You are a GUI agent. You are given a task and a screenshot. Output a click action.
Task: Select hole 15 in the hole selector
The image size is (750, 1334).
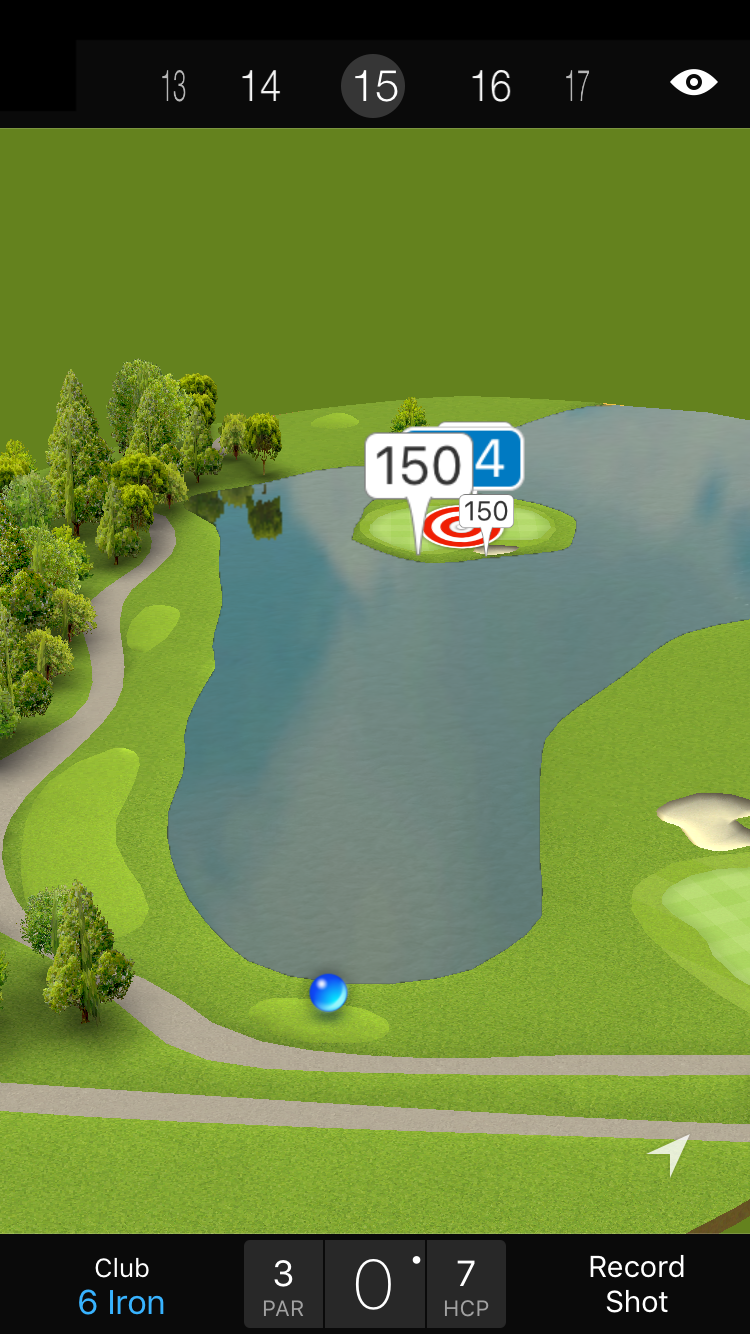(x=375, y=86)
